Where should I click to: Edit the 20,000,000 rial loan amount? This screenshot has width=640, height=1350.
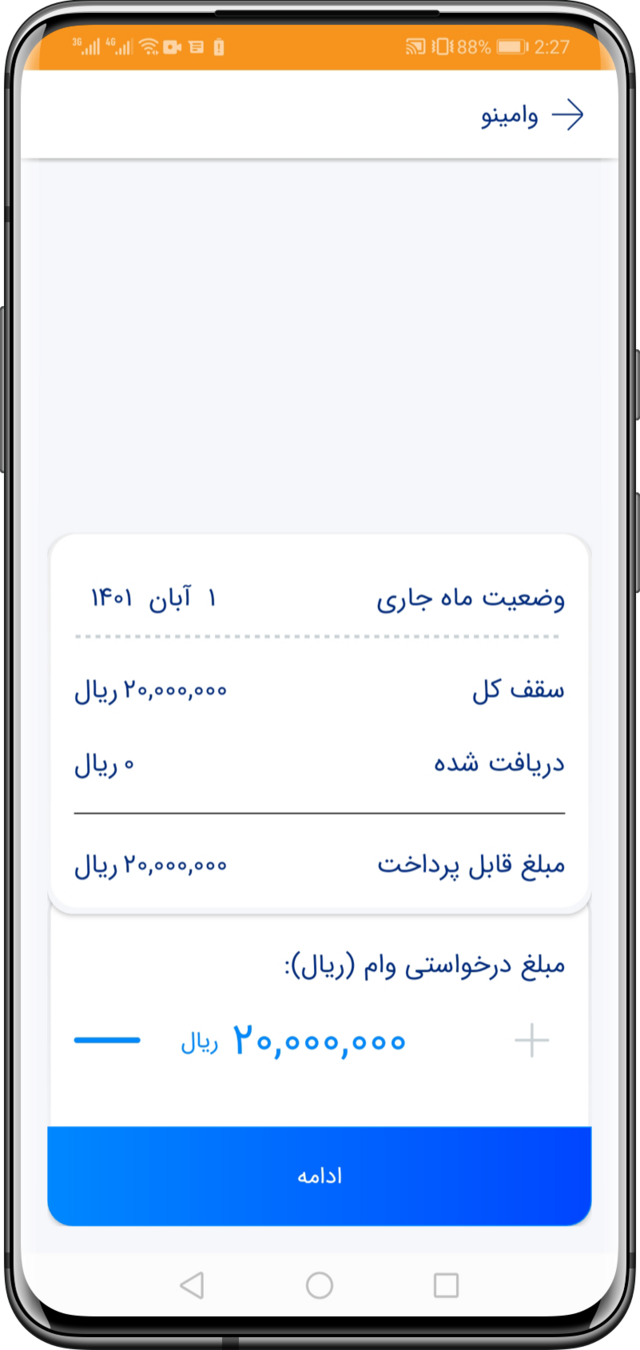click(x=320, y=1041)
